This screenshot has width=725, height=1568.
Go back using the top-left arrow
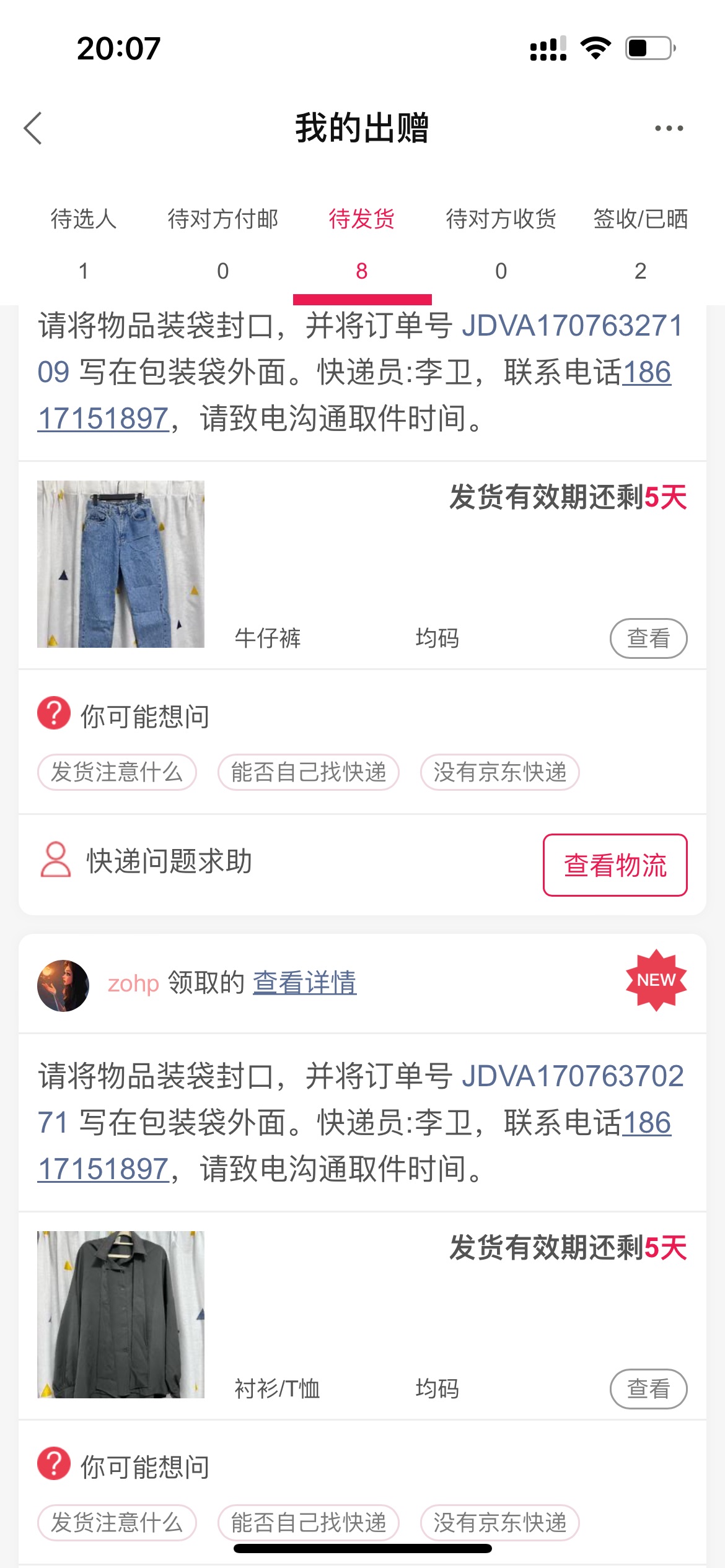pos(33,128)
